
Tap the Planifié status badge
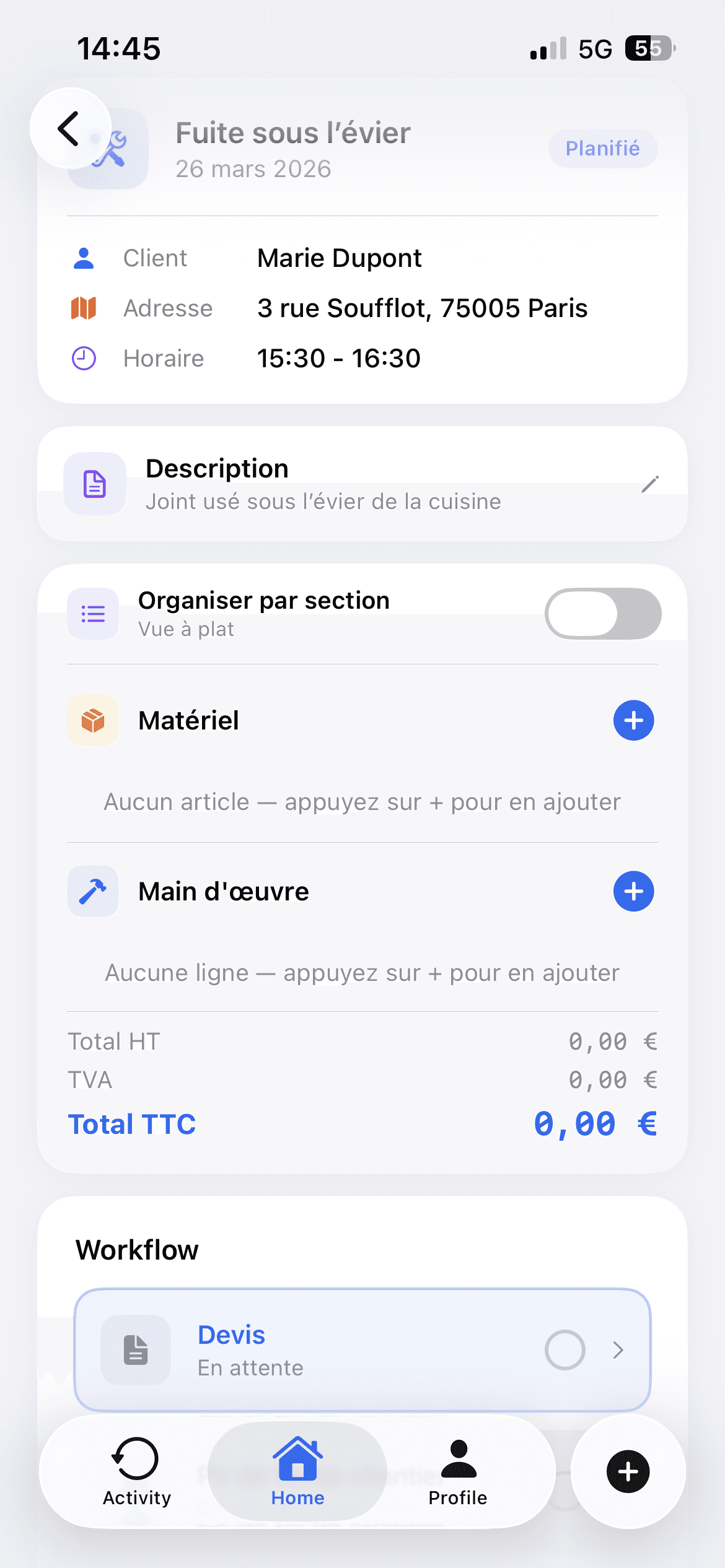tap(602, 149)
